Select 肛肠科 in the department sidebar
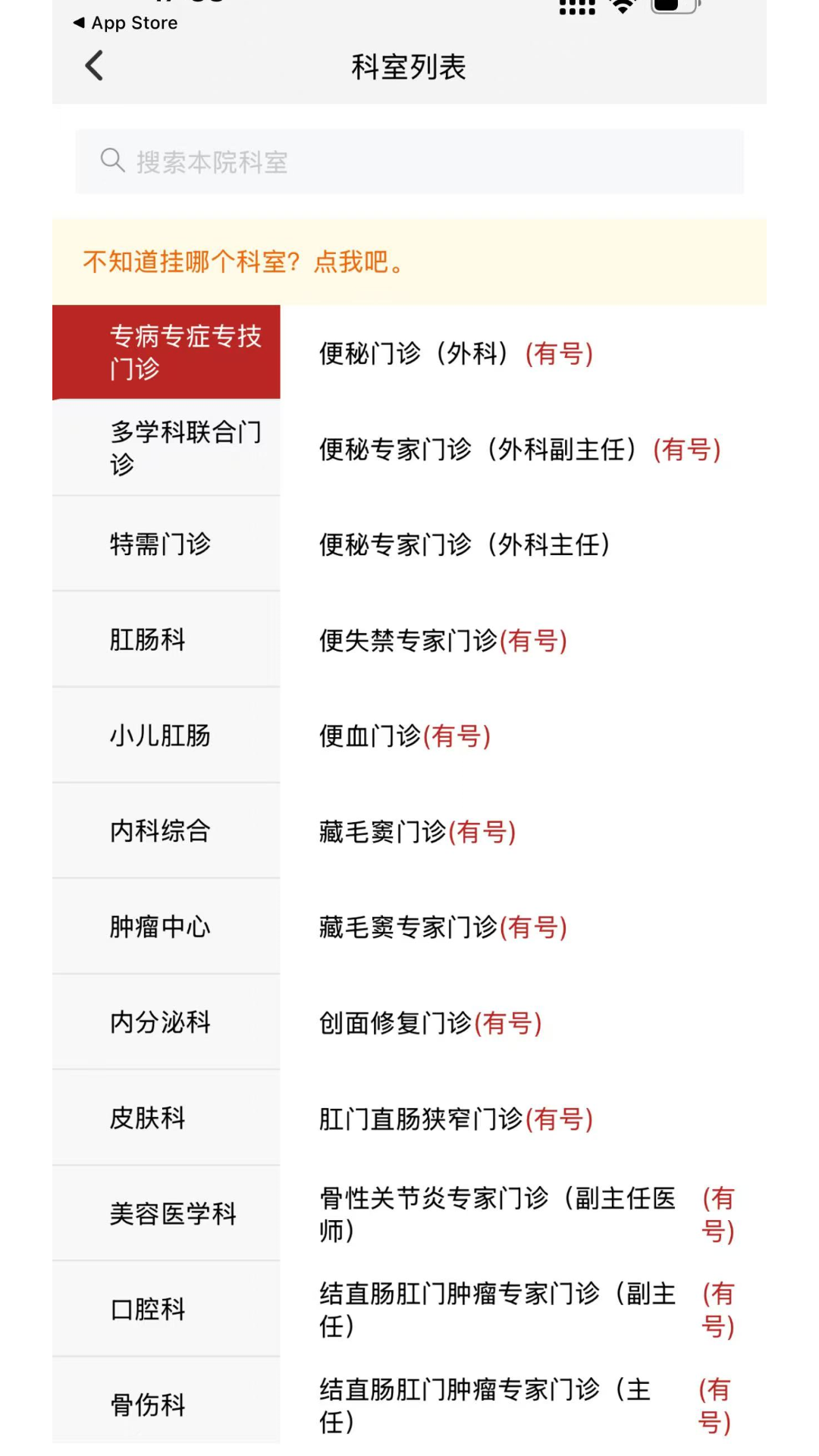This screenshot has width=819, height=1456. click(167, 639)
